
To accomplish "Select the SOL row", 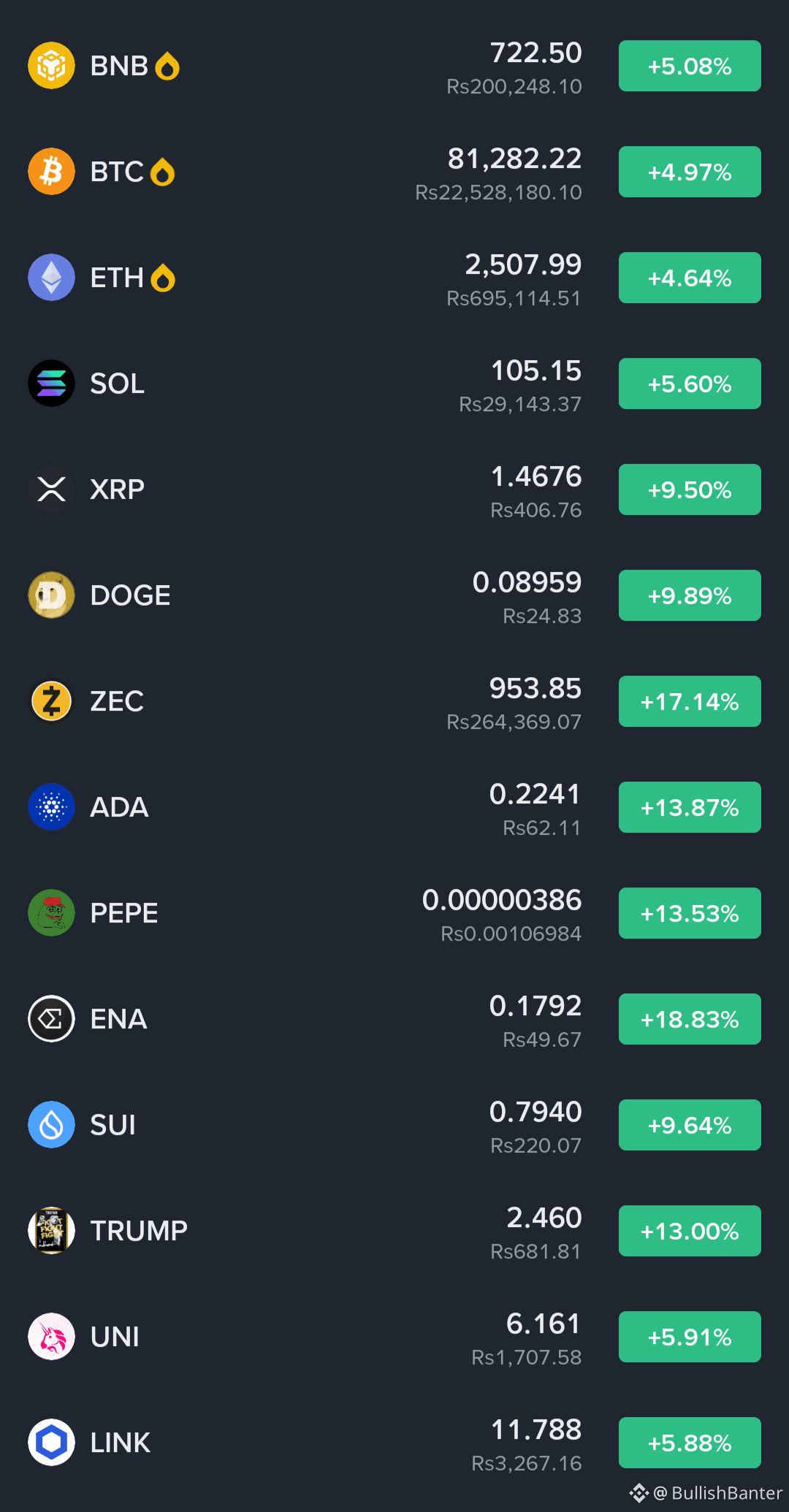I will (x=394, y=383).
